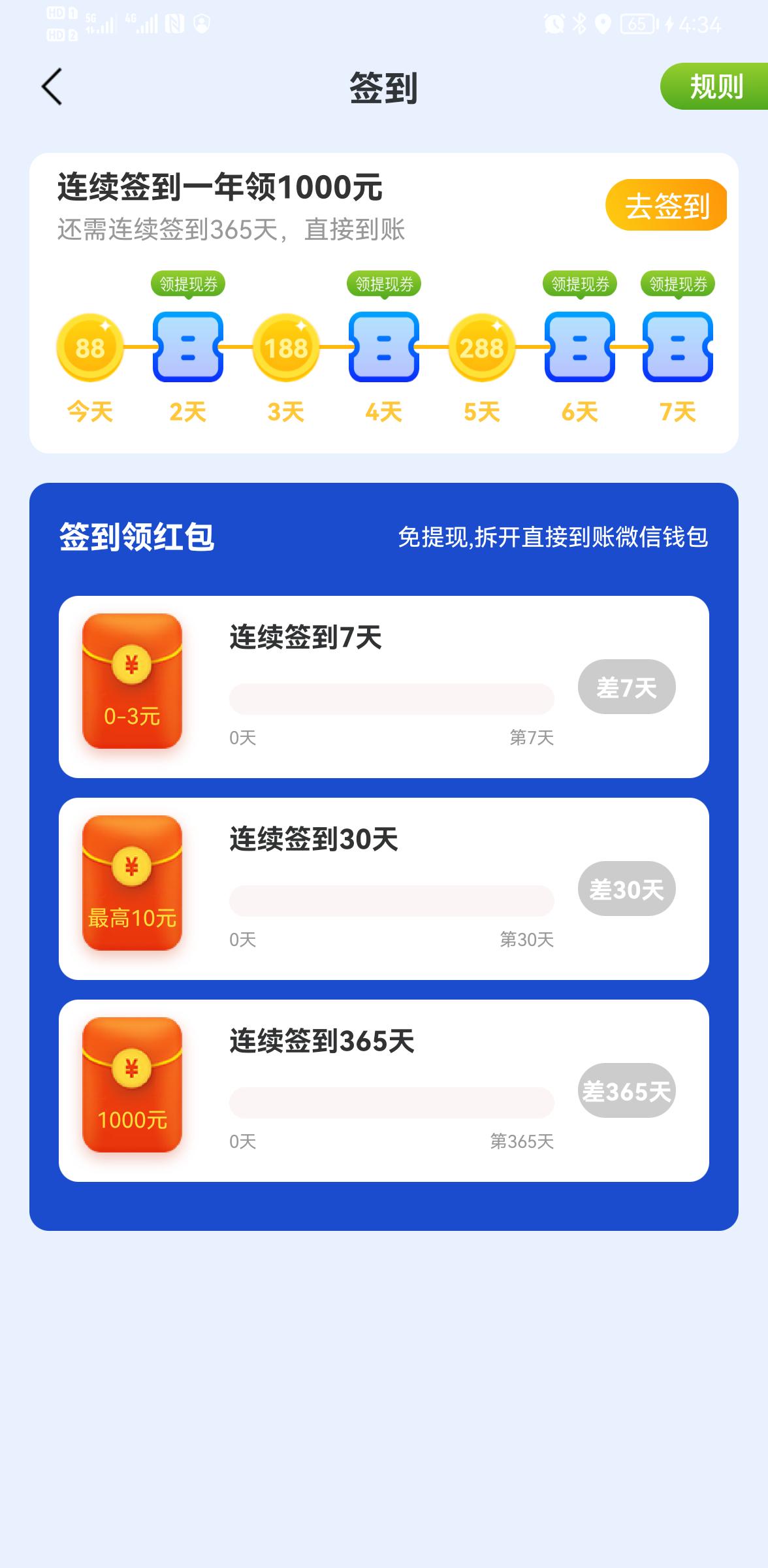Tap the day 4 voucher ticket

tap(384, 348)
